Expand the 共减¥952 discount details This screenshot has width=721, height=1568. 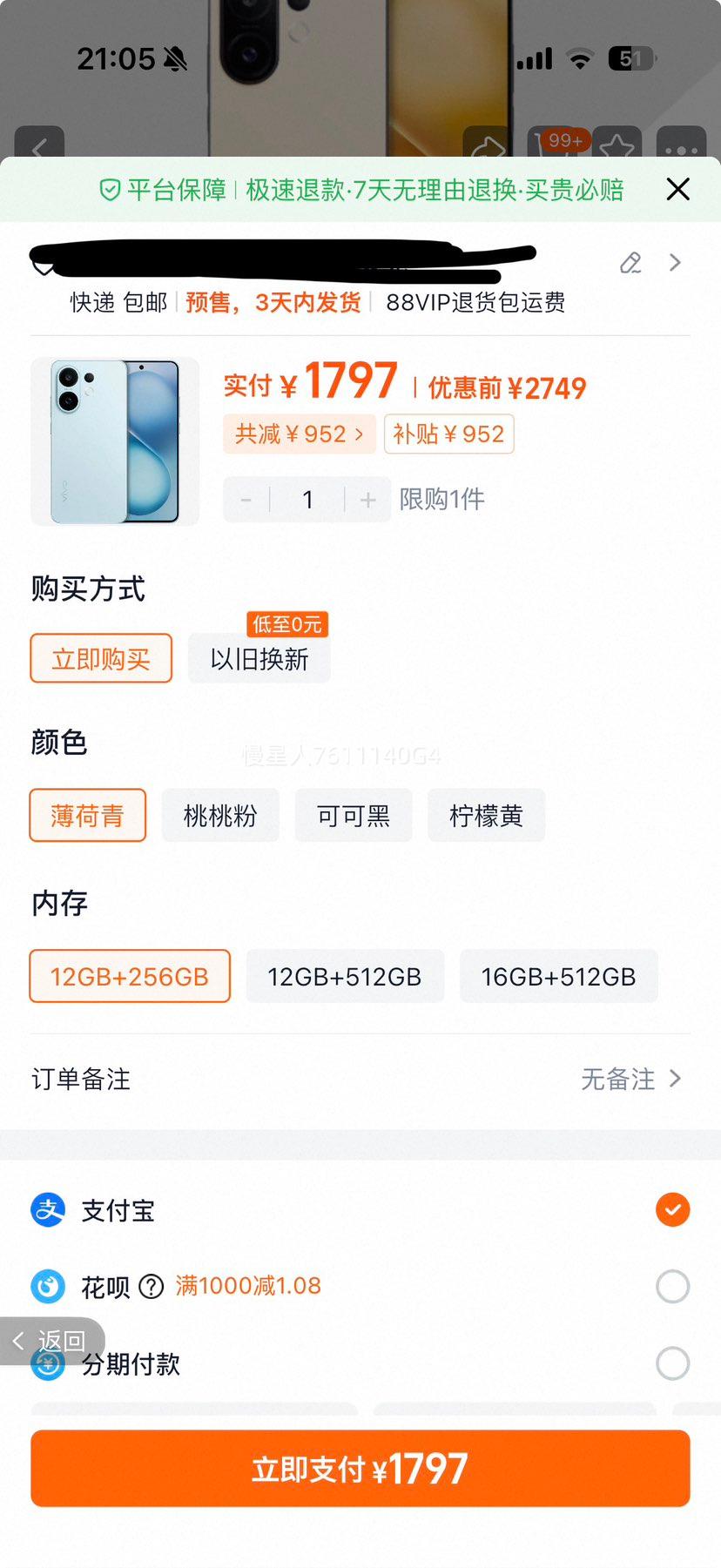point(300,434)
